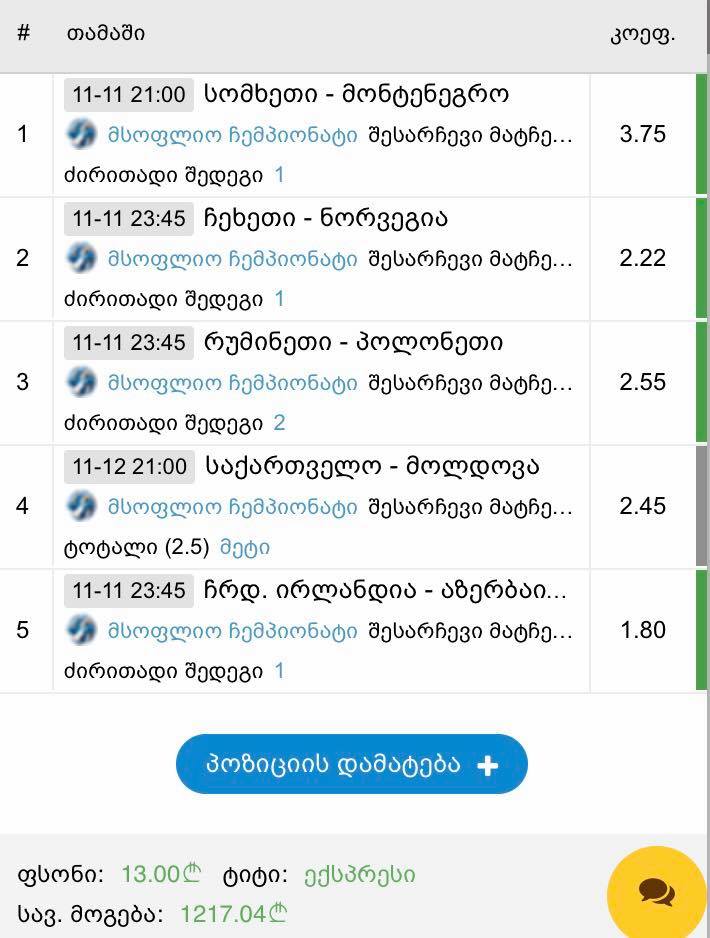Tap the ჩრდ. ირლანდია match row
Image resolution: width=710 pixels, height=938 pixels.
385,591
